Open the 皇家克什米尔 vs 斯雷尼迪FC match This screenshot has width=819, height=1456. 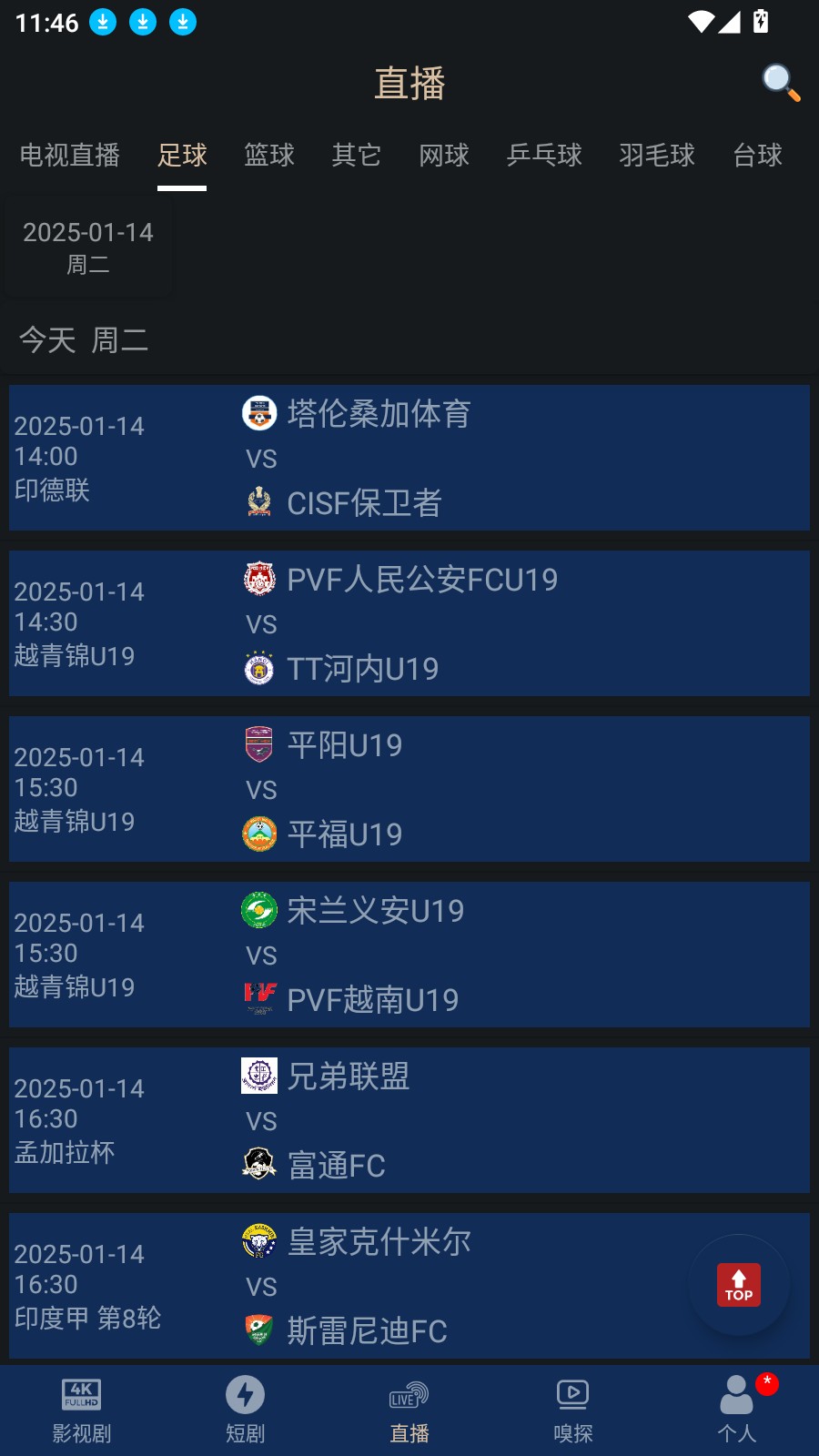tap(409, 1286)
